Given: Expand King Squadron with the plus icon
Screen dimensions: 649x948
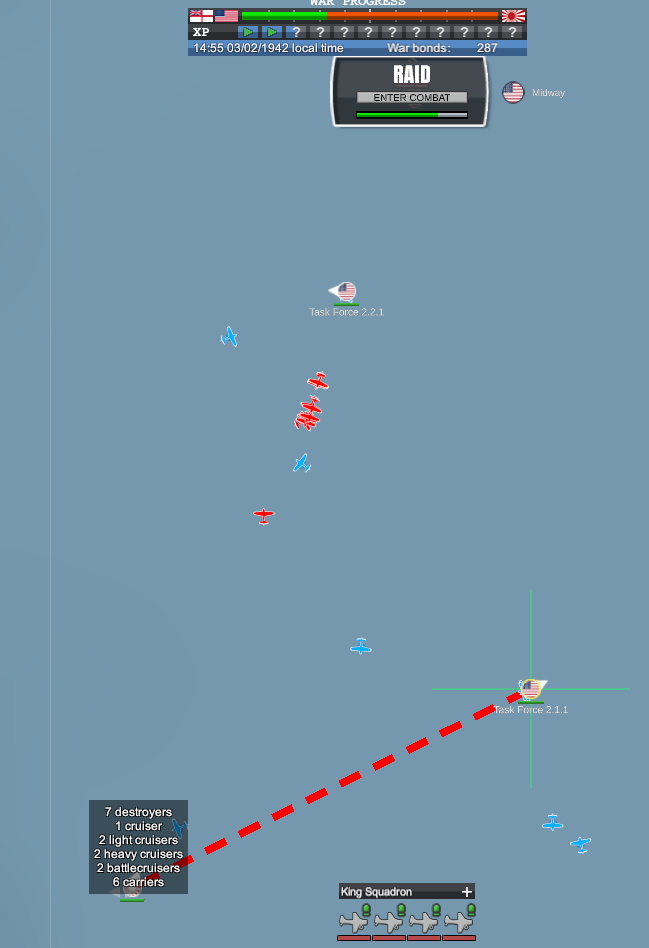Looking at the screenshot, I should pyautogui.click(x=466, y=892).
